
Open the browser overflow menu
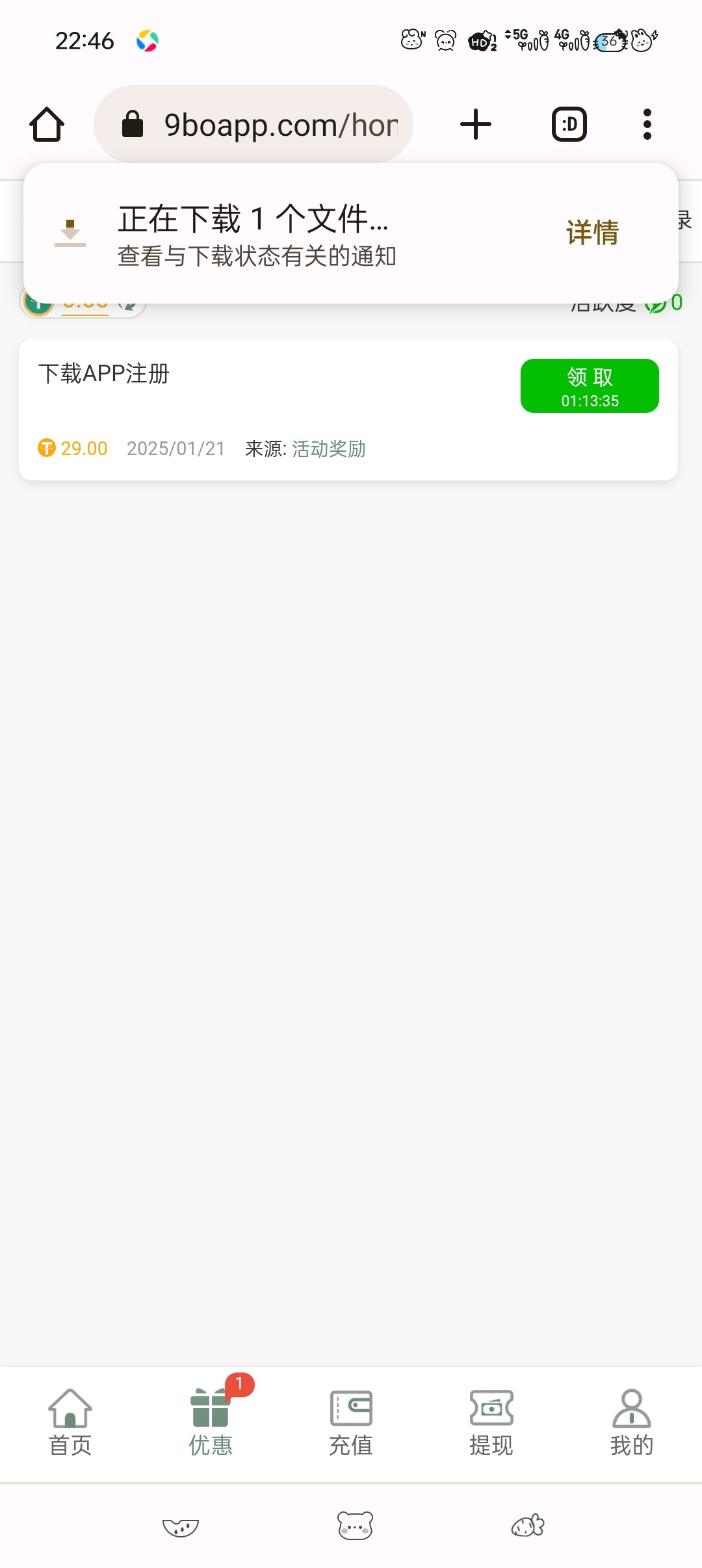(x=647, y=124)
